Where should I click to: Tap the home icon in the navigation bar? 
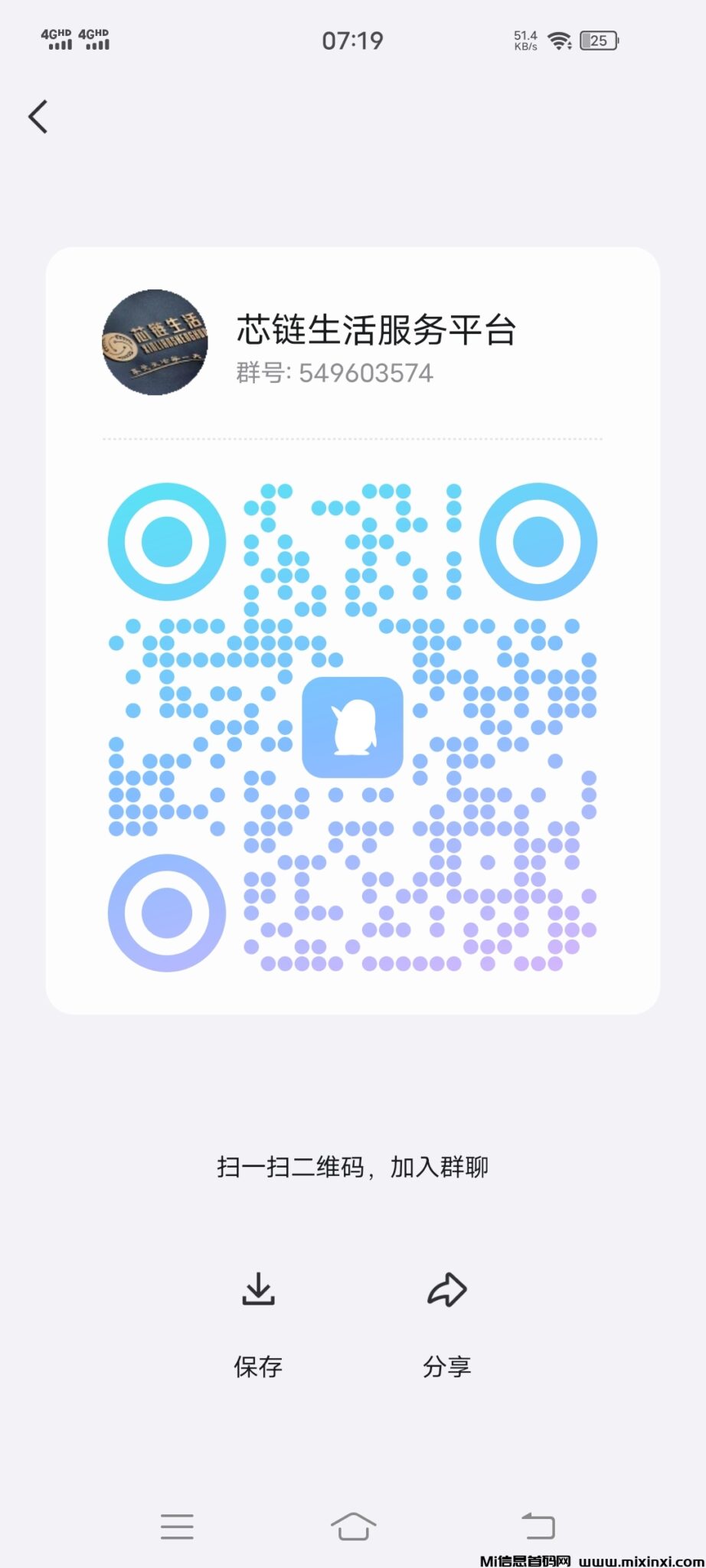click(353, 1526)
